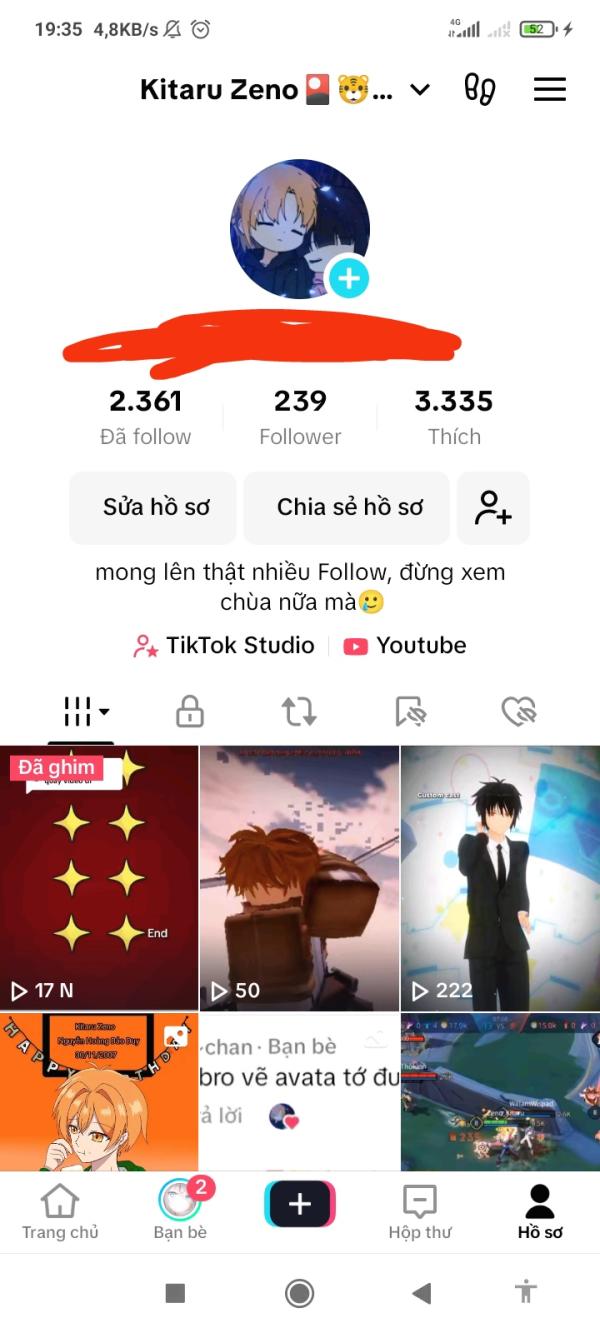Switch to the reposts tab

pyautogui.click(x=299, y=712)
